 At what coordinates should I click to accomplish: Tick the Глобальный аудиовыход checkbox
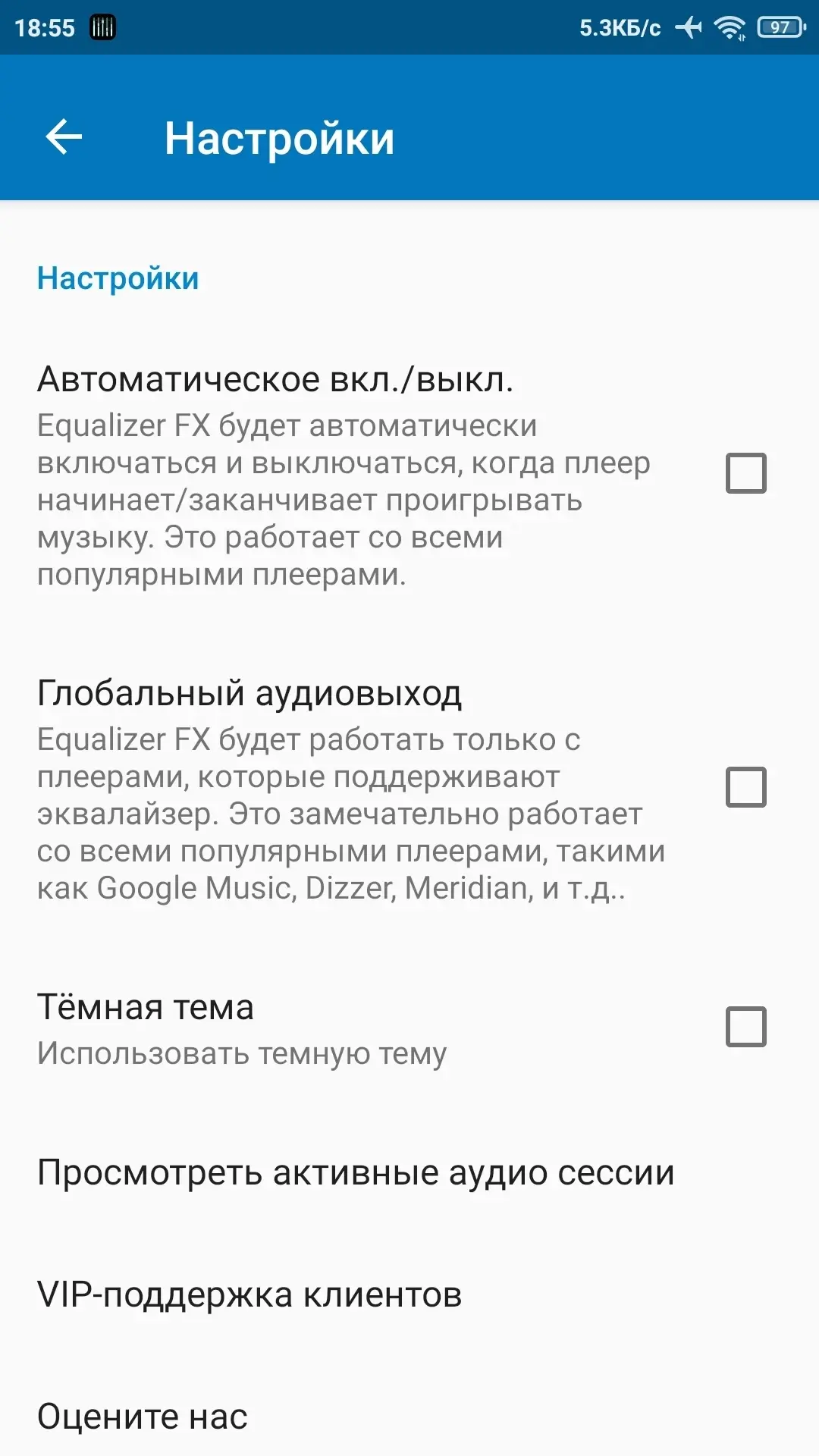(x=745, y=787)
